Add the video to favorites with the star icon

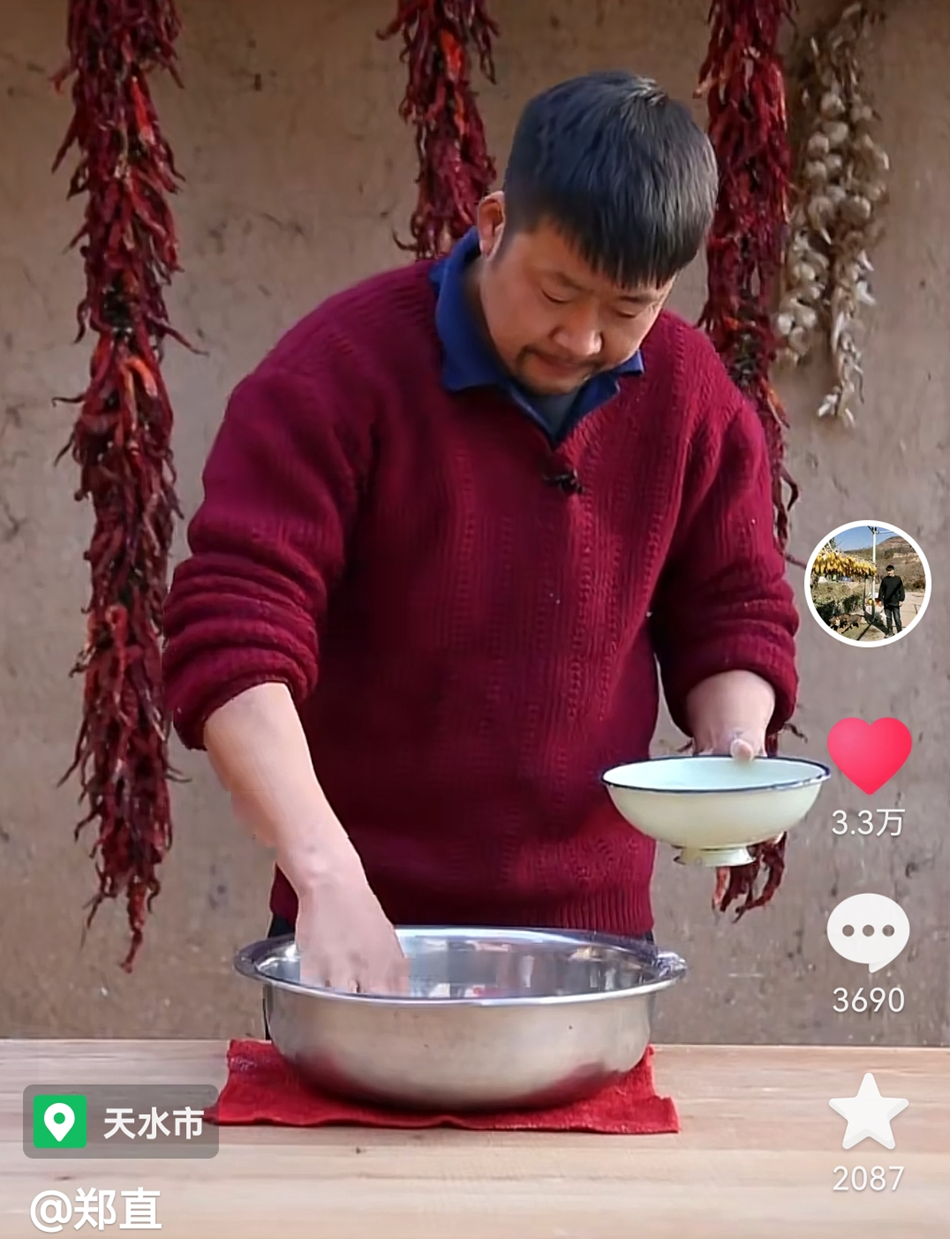tap(868, 1113)
